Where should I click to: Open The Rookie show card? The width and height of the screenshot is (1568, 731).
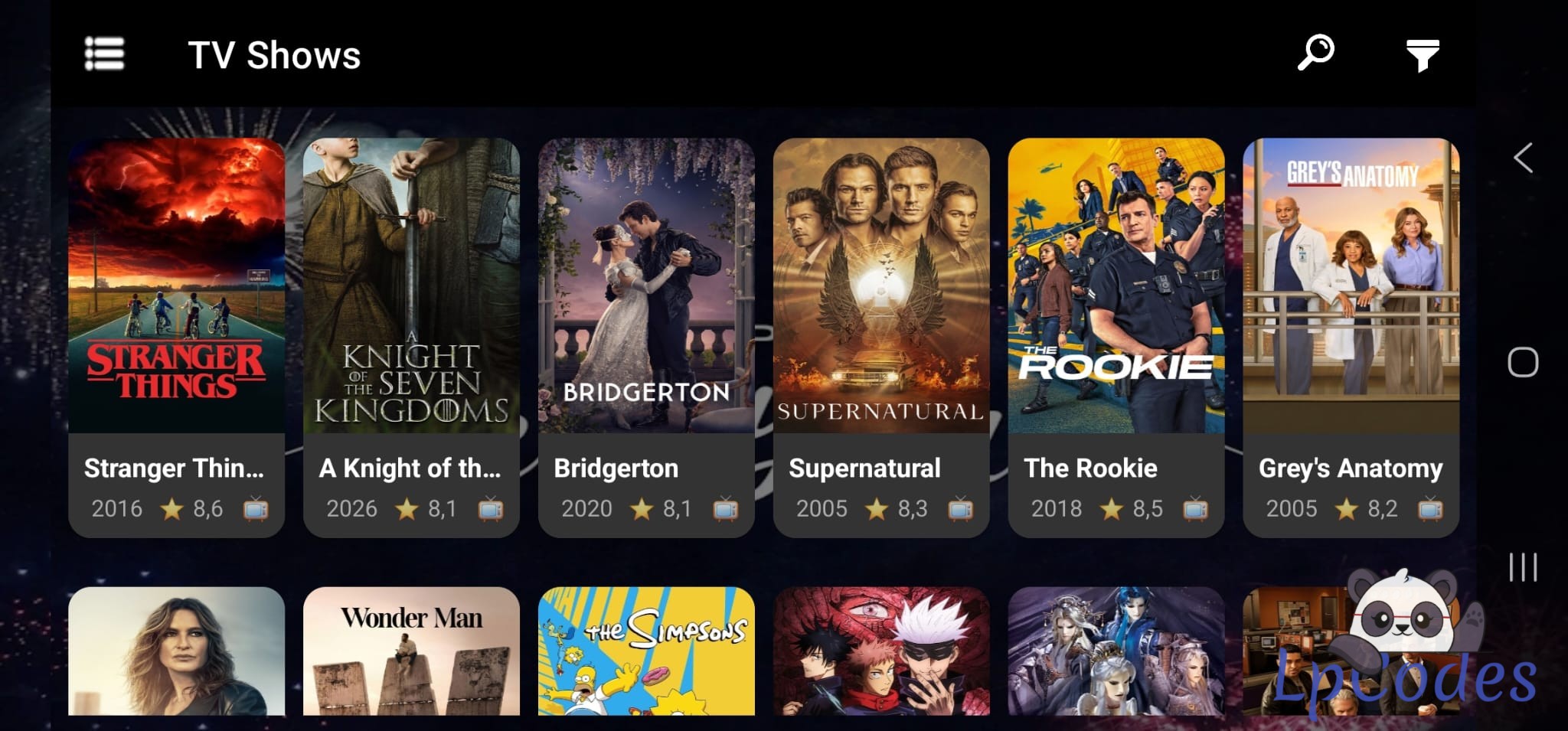click(x=1116, y=337)
